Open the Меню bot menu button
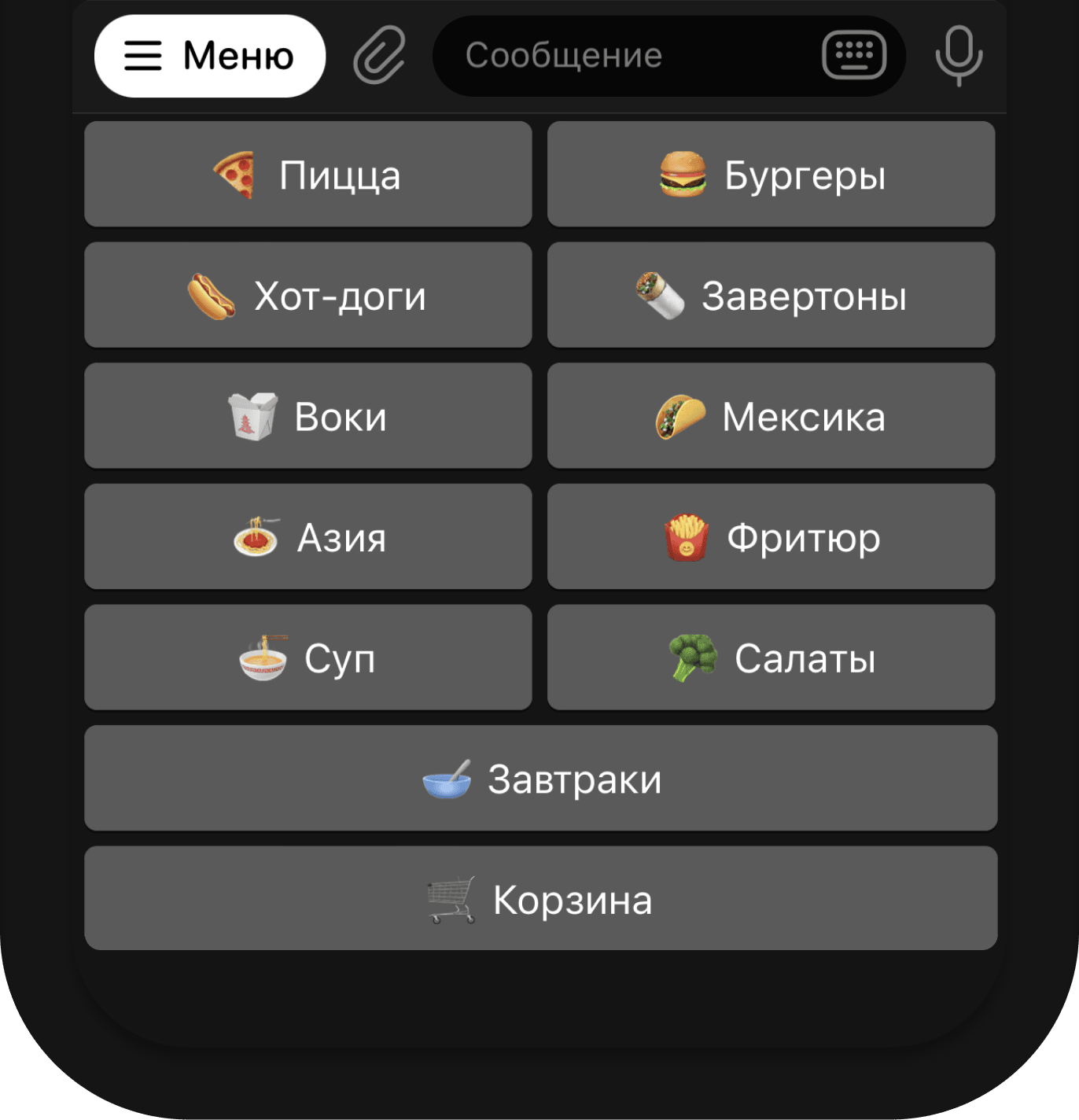Viewport: 1079px width, 1120px height. [209, 56]
